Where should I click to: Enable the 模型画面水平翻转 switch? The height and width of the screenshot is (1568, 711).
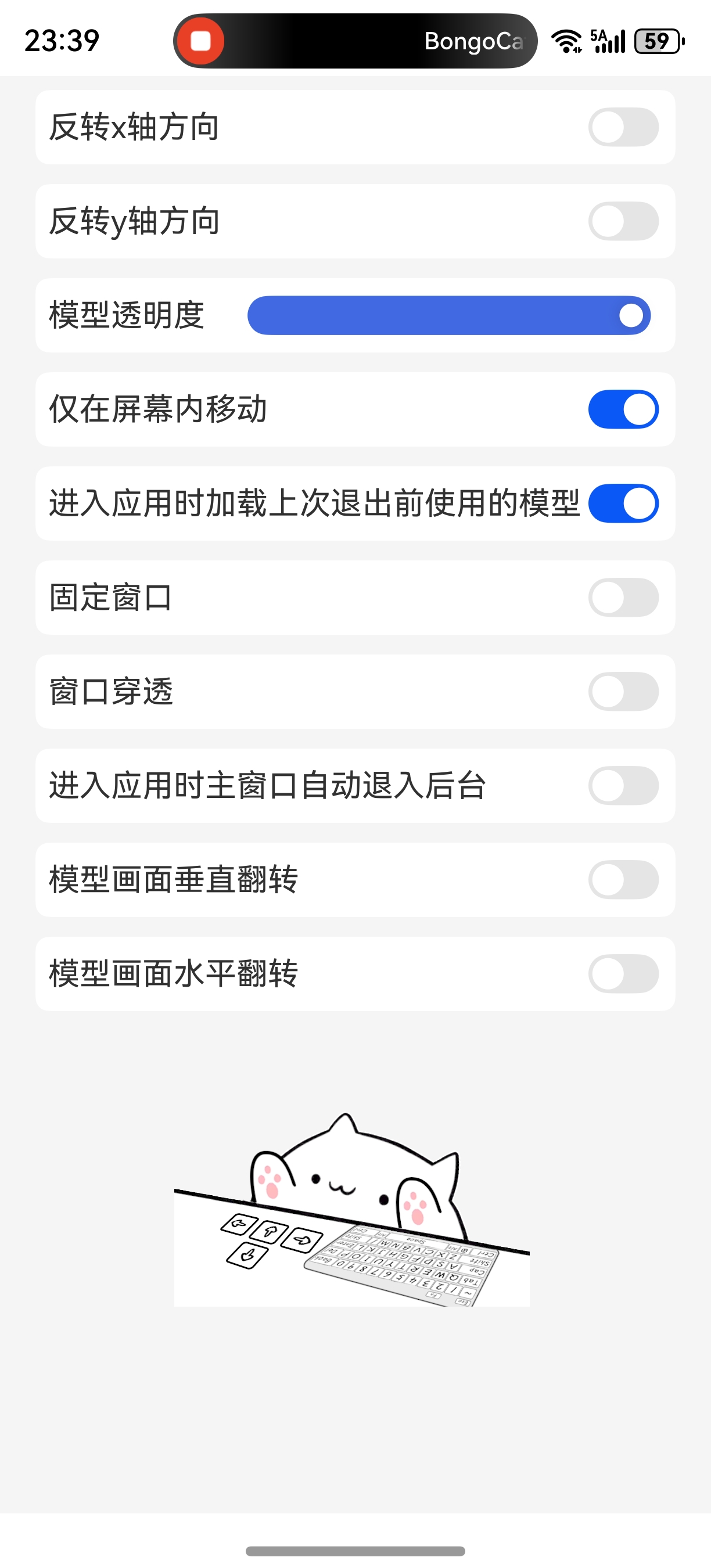[624, 974]
